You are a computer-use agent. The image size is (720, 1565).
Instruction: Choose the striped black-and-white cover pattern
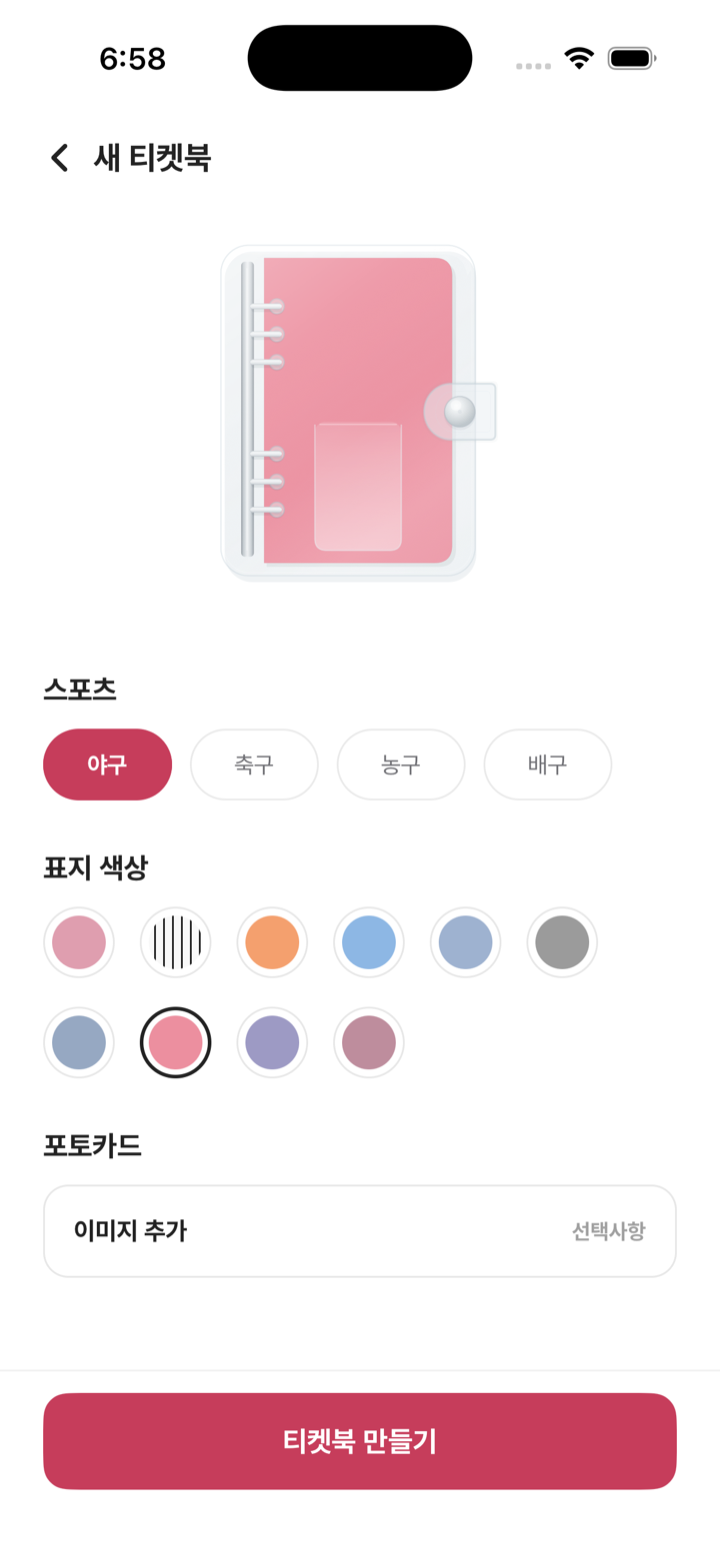point(176,942)
